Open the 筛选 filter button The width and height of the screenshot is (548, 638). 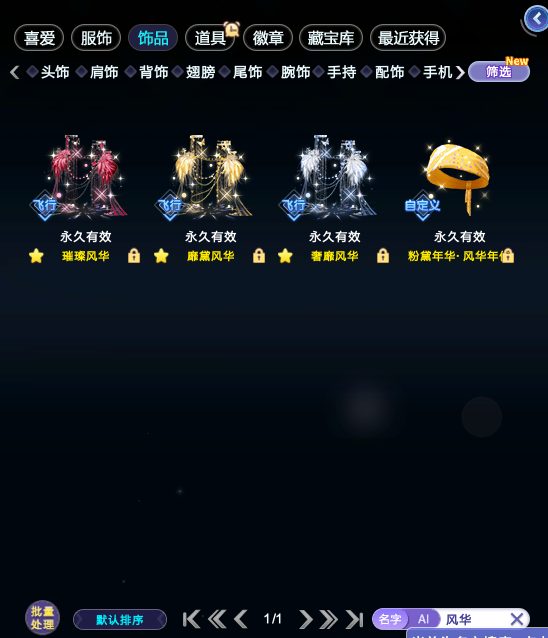pos(499,72)
